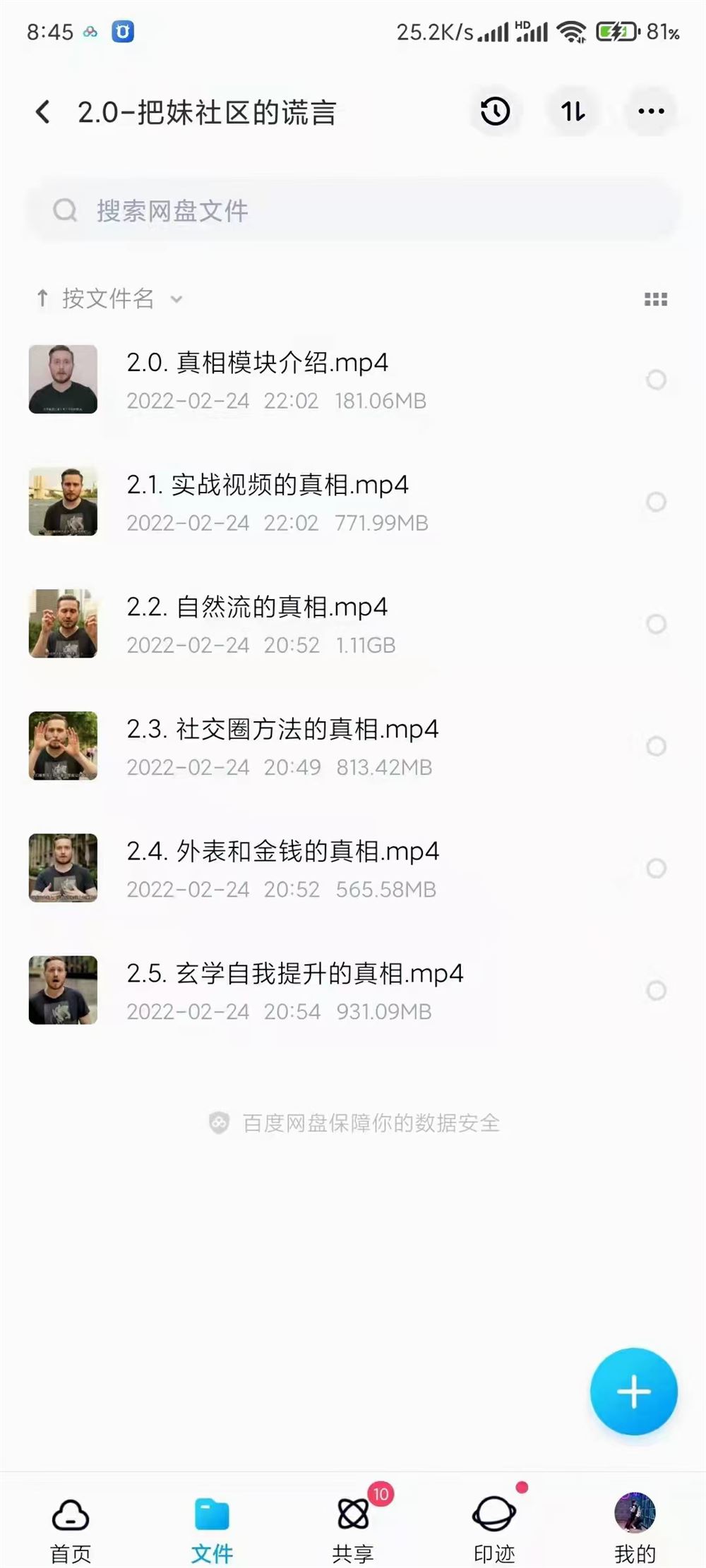The width and height of the screenshot is (706, 1568).
Task: Switch to the 首页 tab
Action: click(x=71, y=1524)
